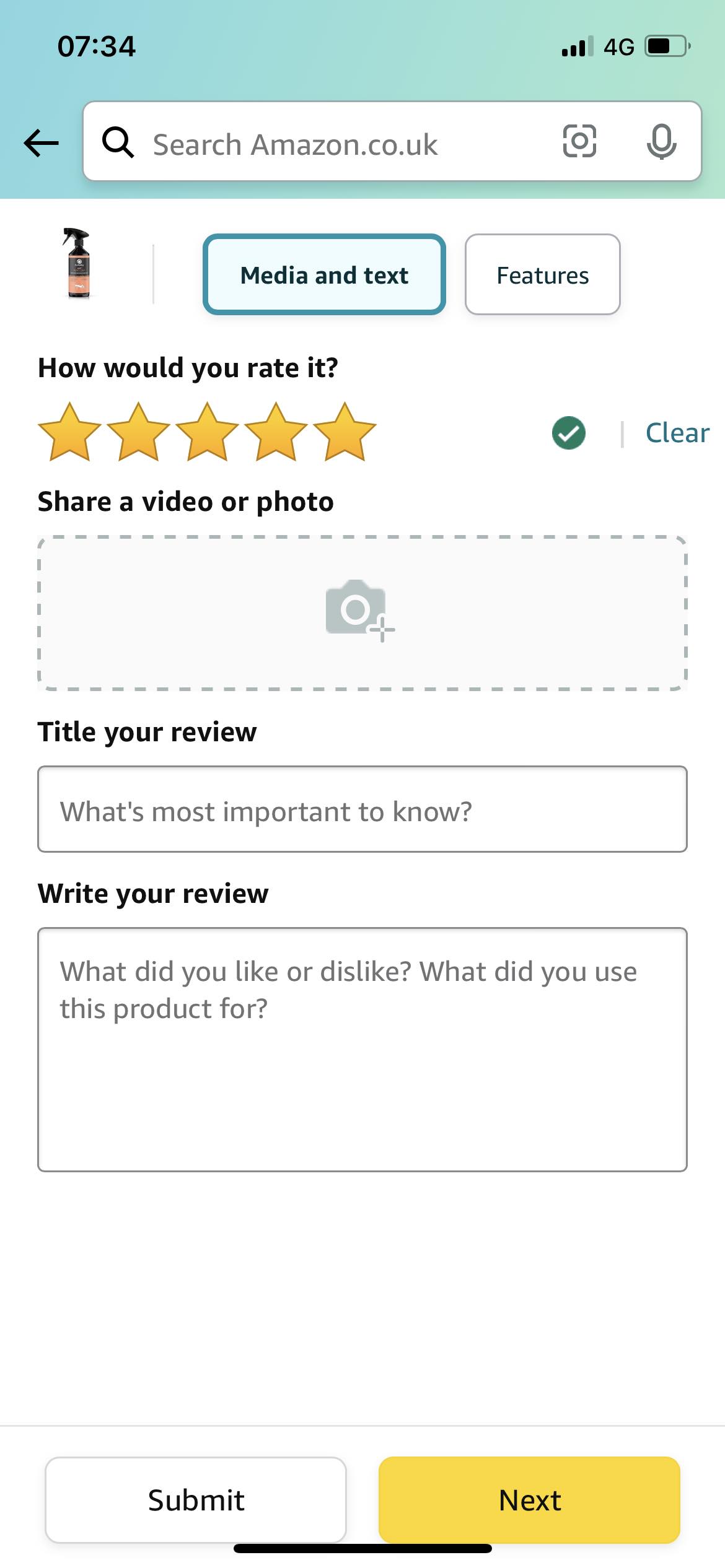
Task: Set the rating to one star
Action: tap(69, 432)
